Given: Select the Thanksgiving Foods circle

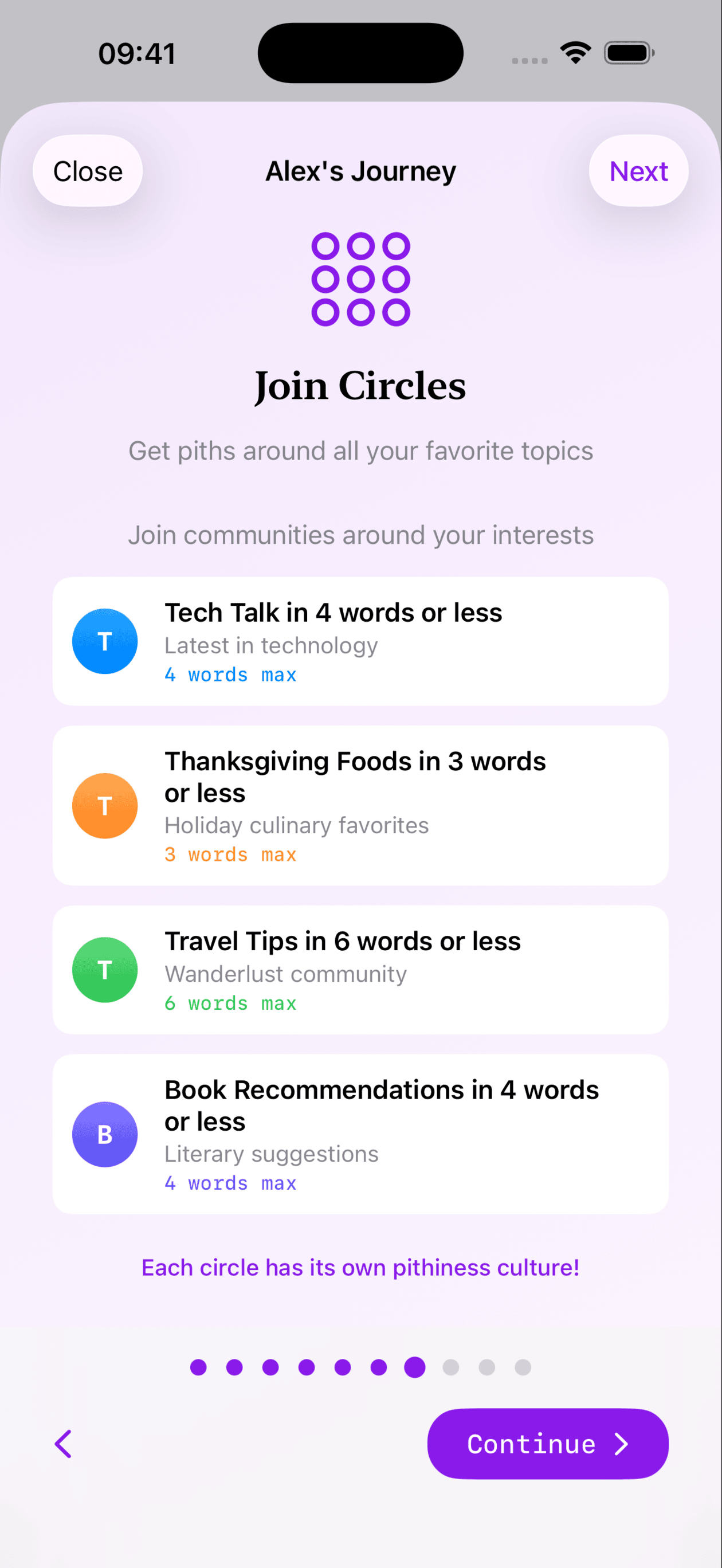Looking at the screenshot, I should tap(360, 806).
